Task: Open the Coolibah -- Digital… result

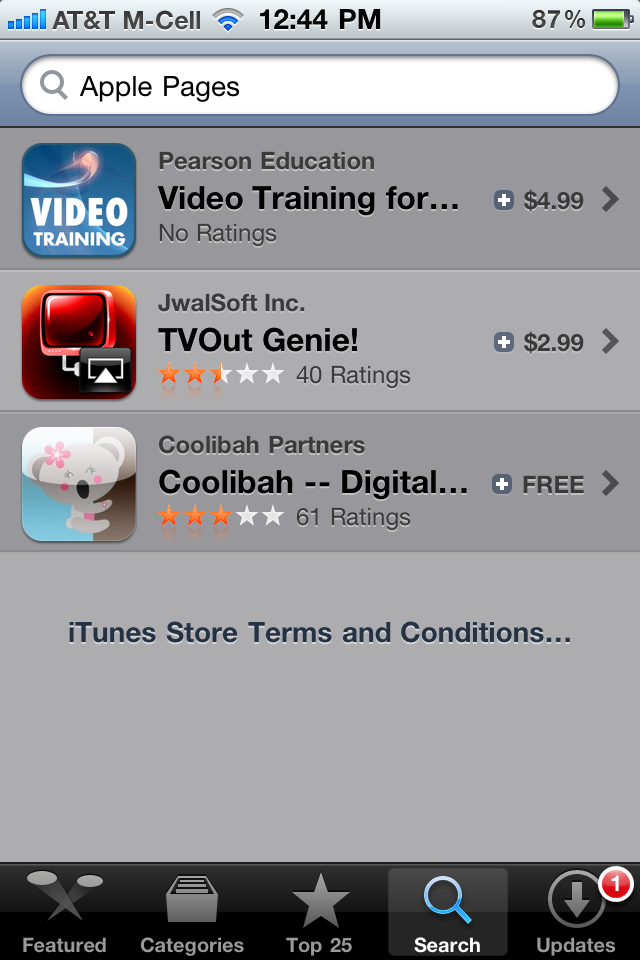Action: pos(320,482)
